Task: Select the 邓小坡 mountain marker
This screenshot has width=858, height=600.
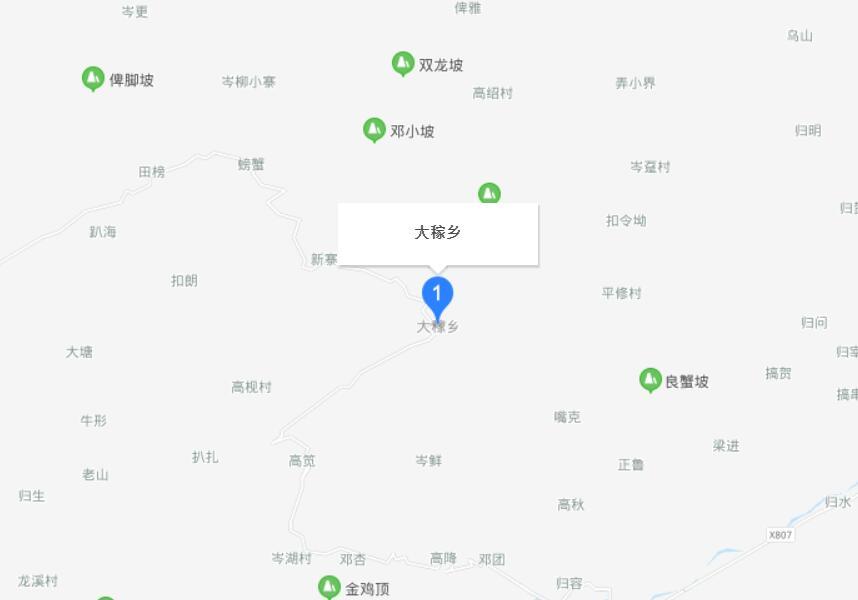Action: pos(374,130)
